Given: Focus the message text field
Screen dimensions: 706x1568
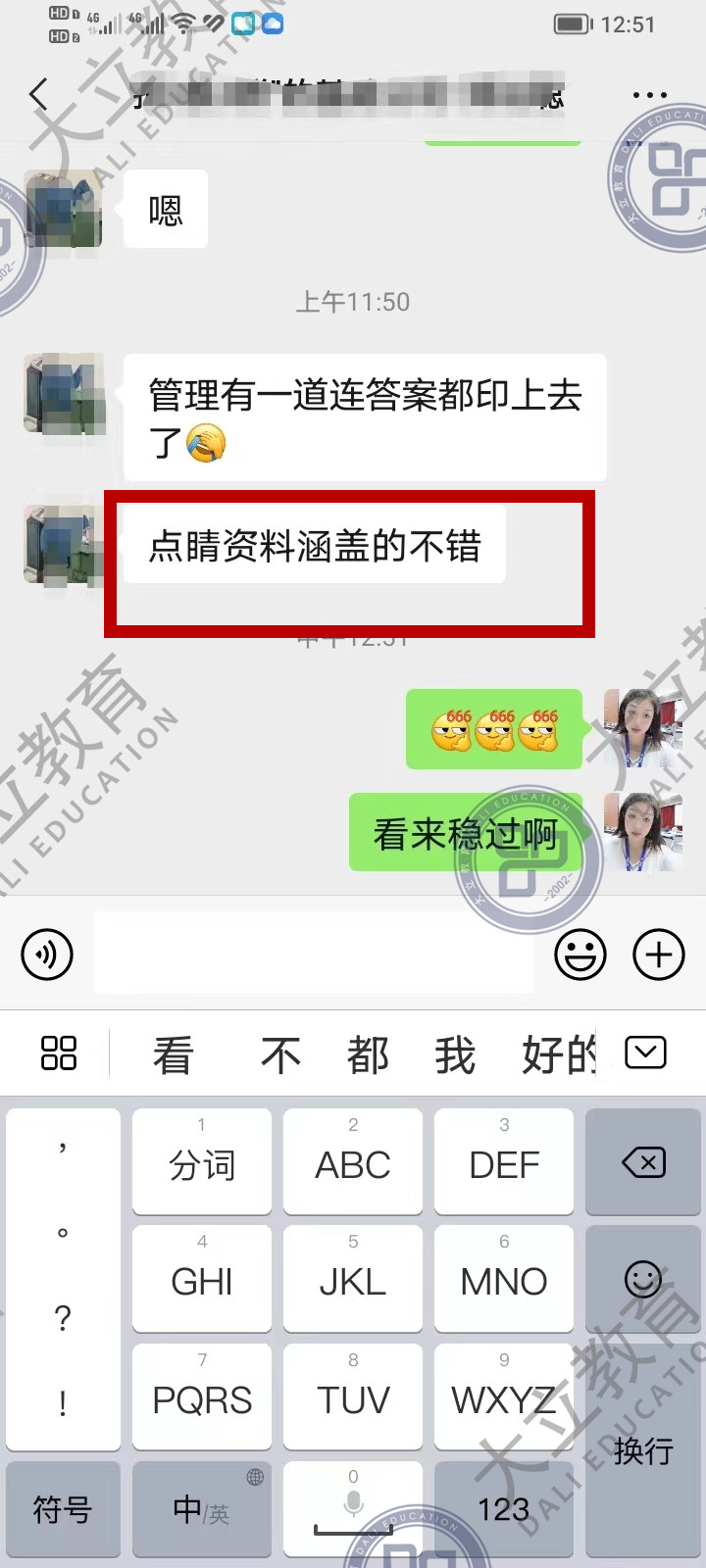Looking at the screenshot, I should pyautogui.click(x=314, y=954).
